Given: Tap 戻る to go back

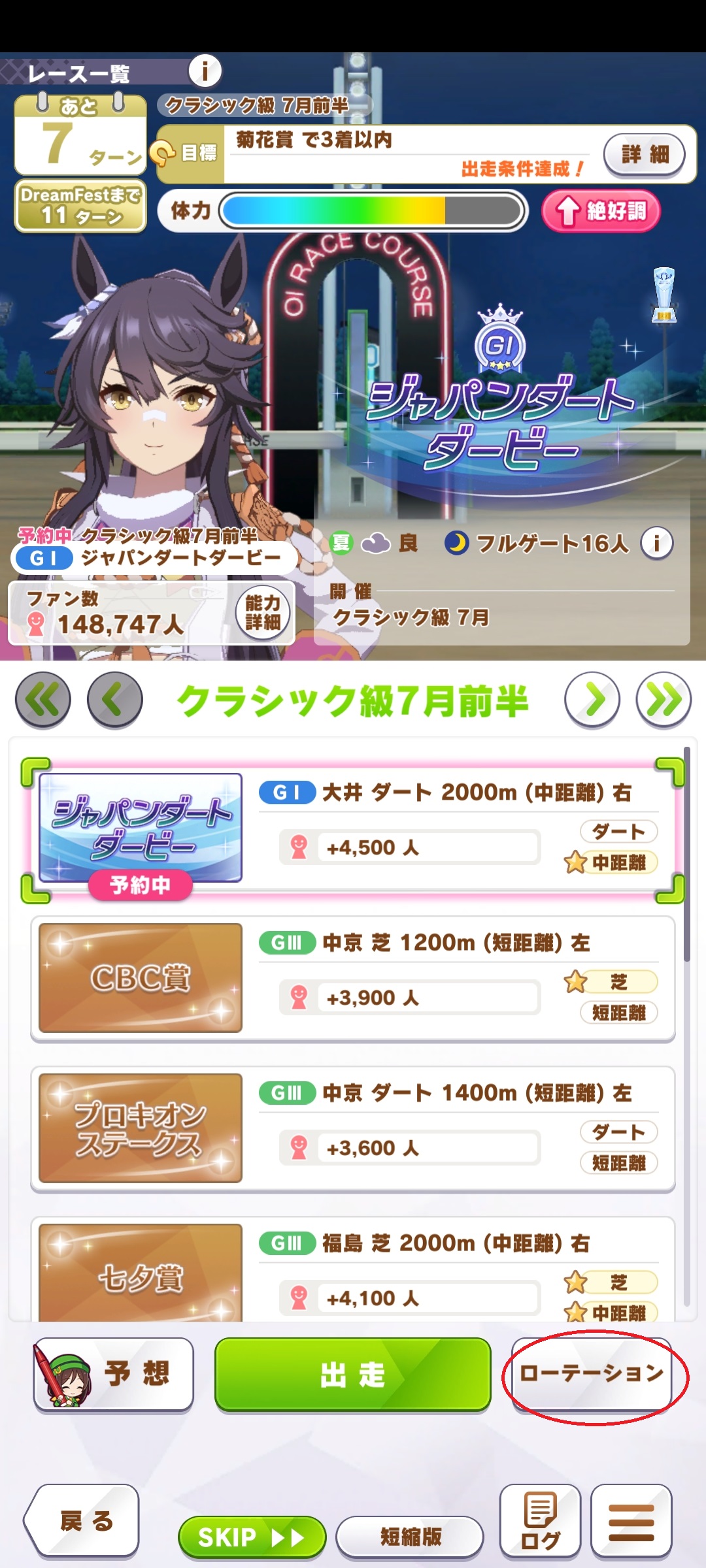Looking at the screenshot, I should pos(82,1521).
